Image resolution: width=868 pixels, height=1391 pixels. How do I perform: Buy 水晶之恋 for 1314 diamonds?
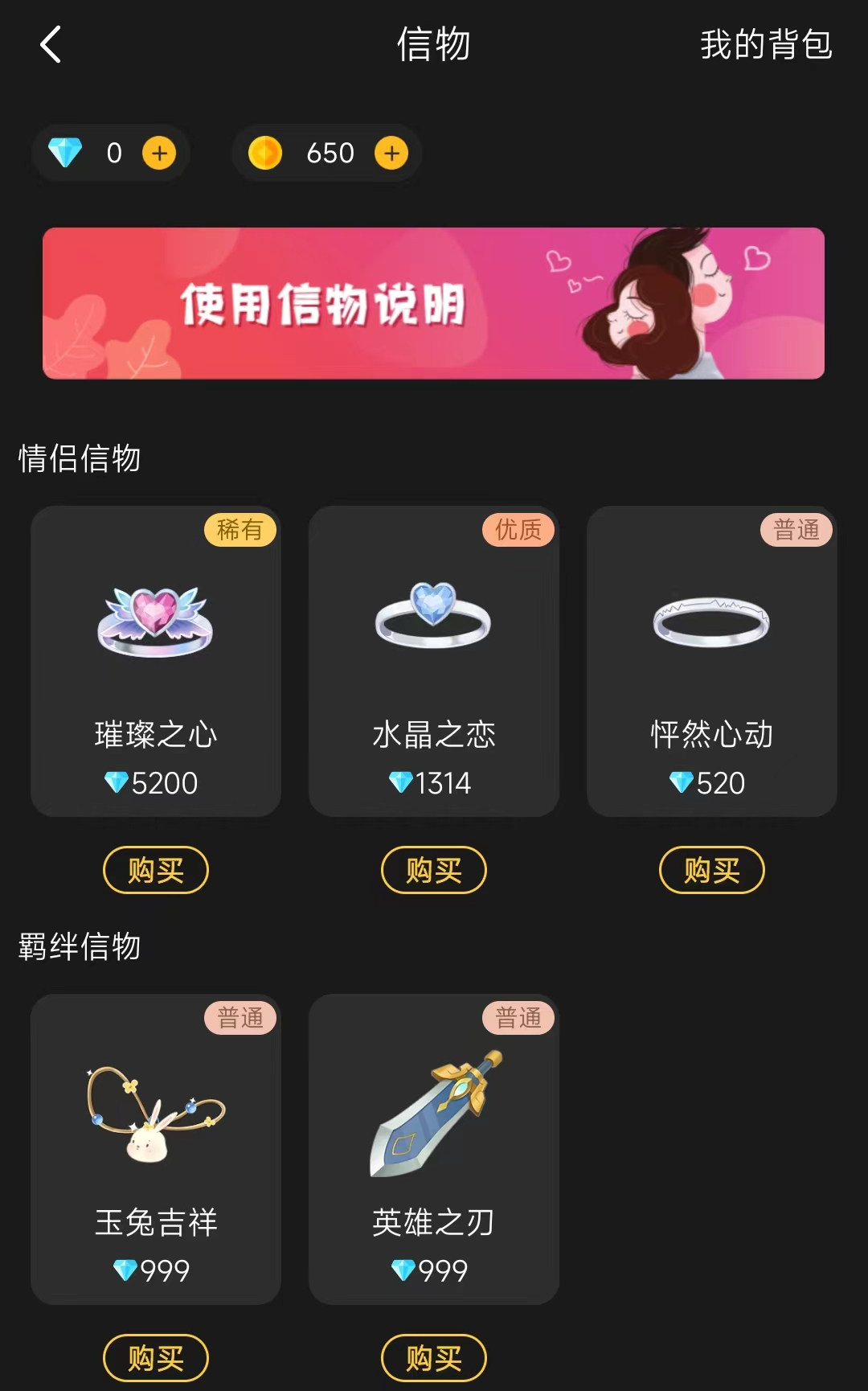pyautogui.click(x=434, y=870)
